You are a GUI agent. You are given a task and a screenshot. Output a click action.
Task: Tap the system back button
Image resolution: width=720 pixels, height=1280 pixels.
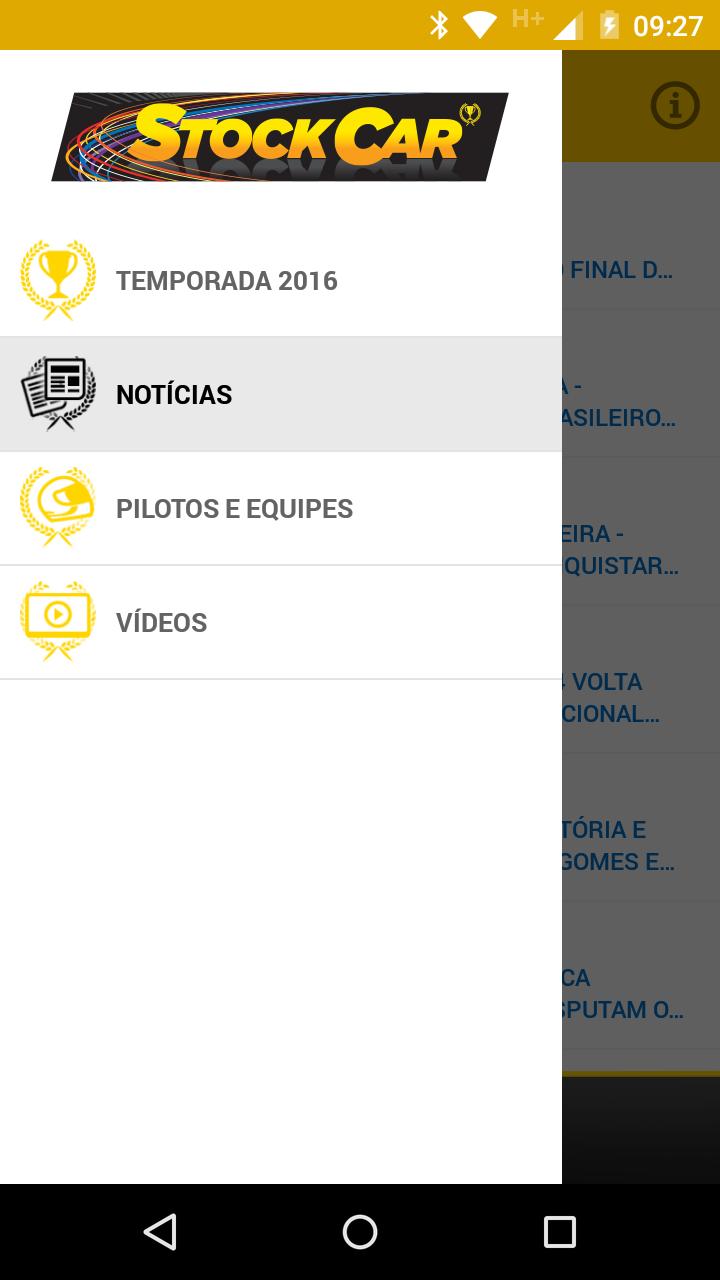pos(160,1232)
